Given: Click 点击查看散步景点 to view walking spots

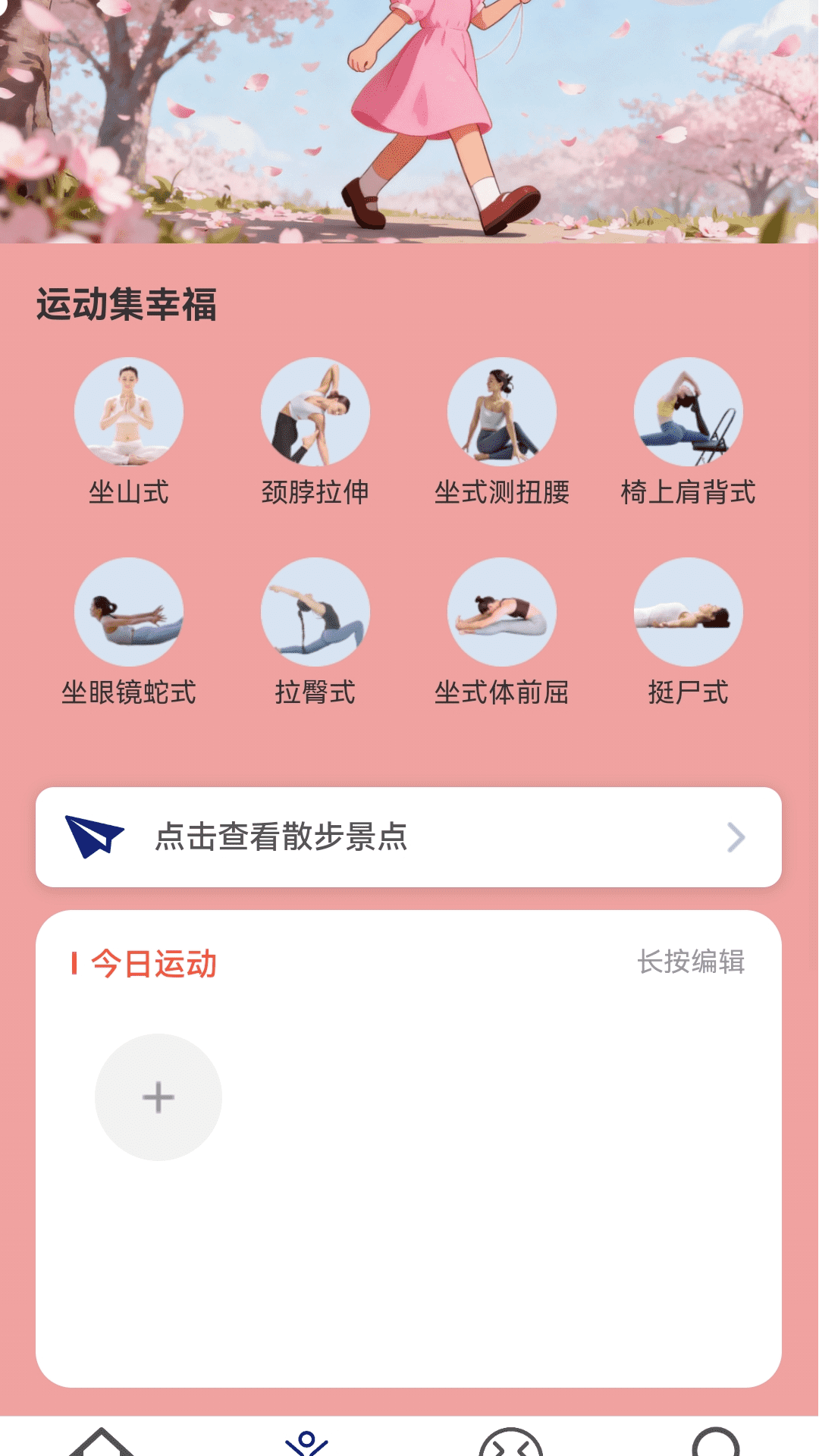Looking at the screenshot, I should [x=281, y=839].
